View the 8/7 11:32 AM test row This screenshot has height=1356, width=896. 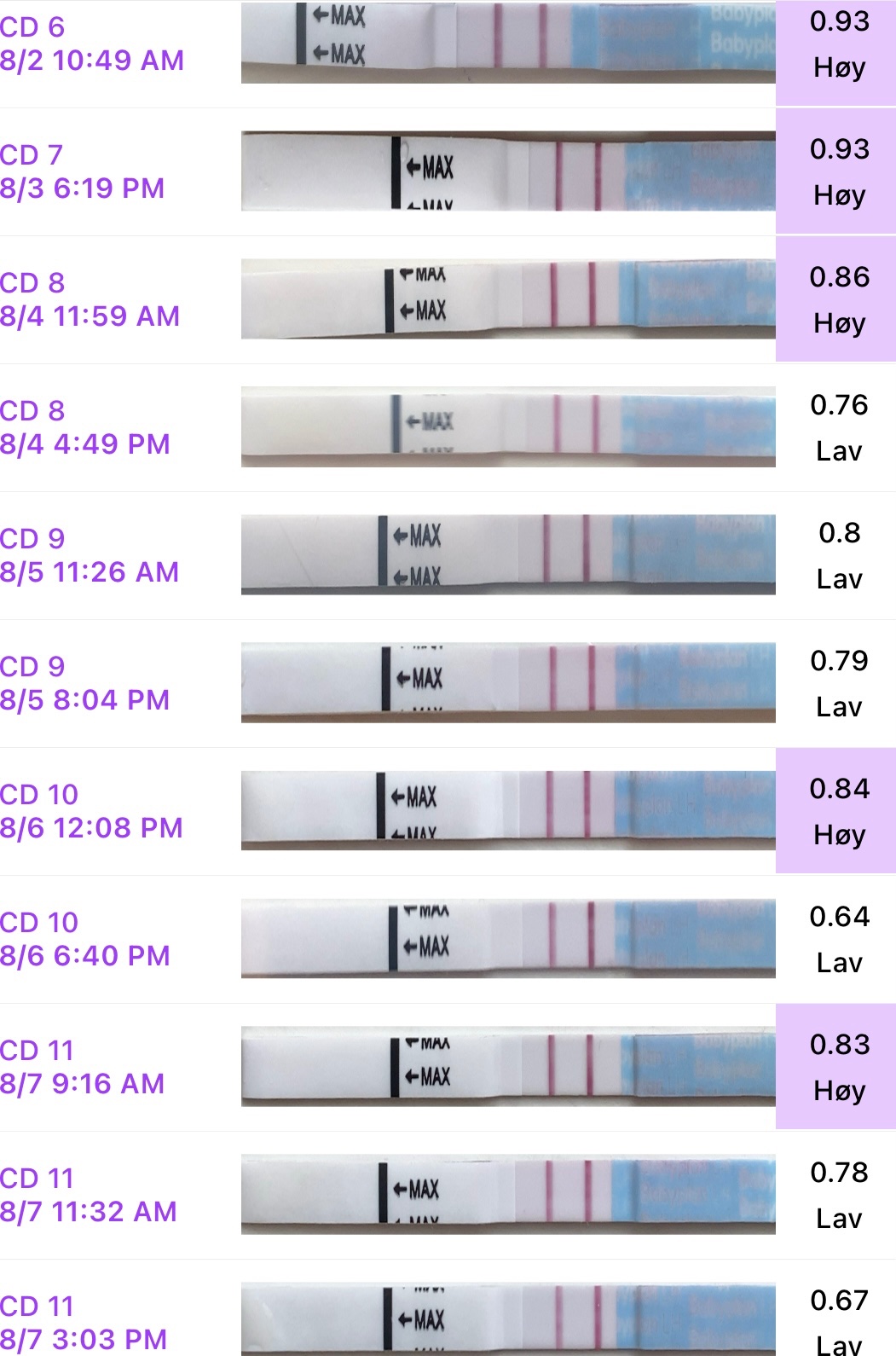pos(89,1196)
